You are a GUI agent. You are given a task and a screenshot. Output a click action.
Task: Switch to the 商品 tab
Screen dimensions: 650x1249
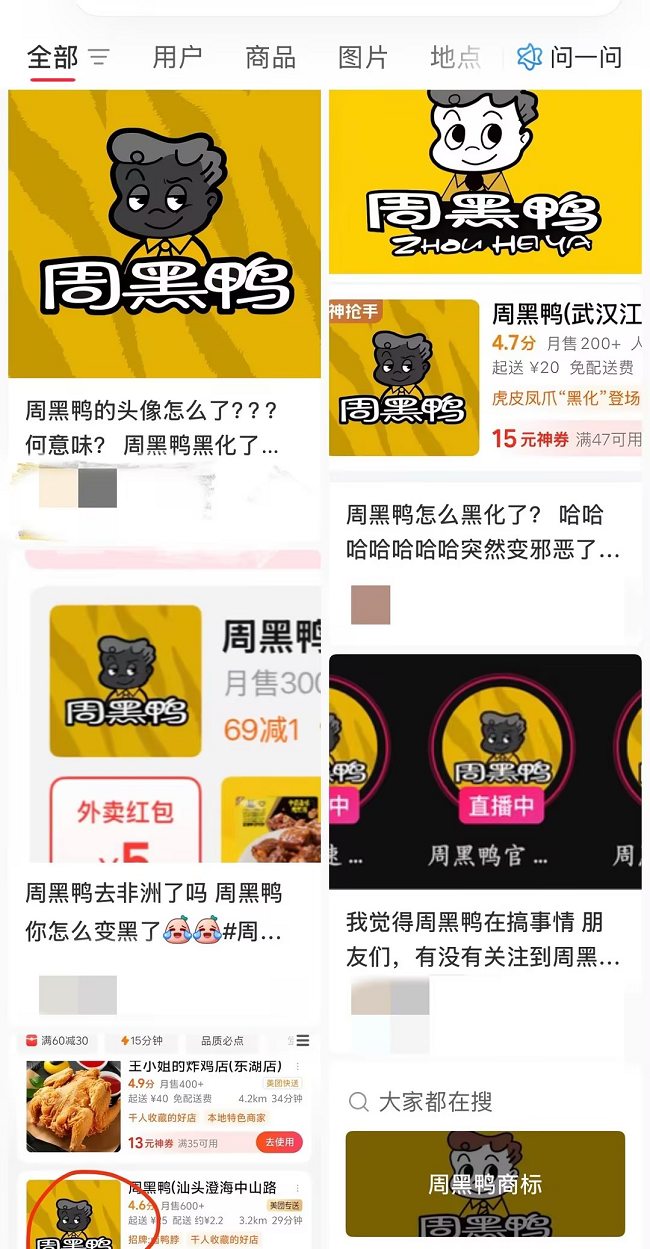point(270,58)
